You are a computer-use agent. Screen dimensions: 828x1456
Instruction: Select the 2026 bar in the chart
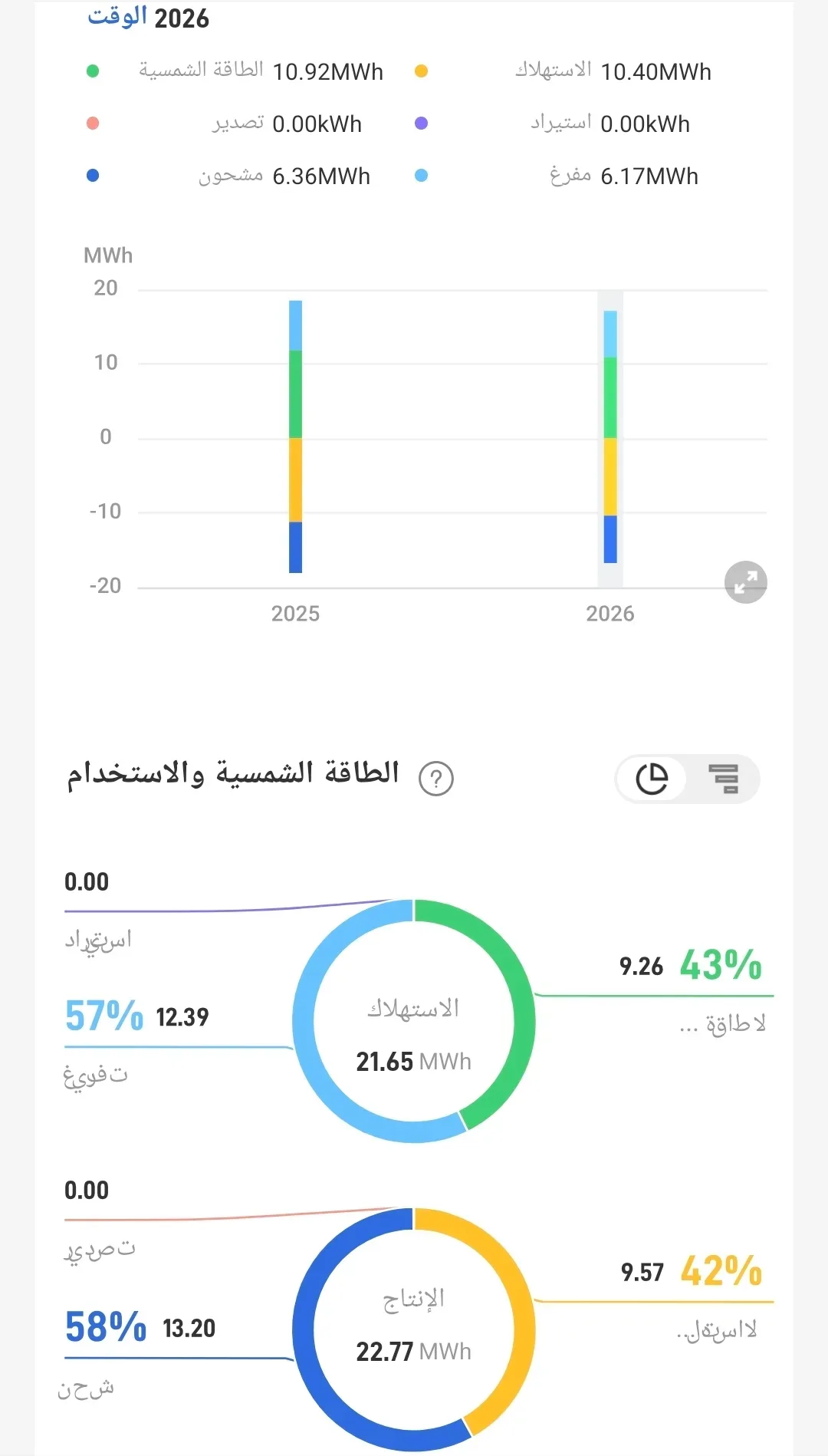[x=610, y=436]
